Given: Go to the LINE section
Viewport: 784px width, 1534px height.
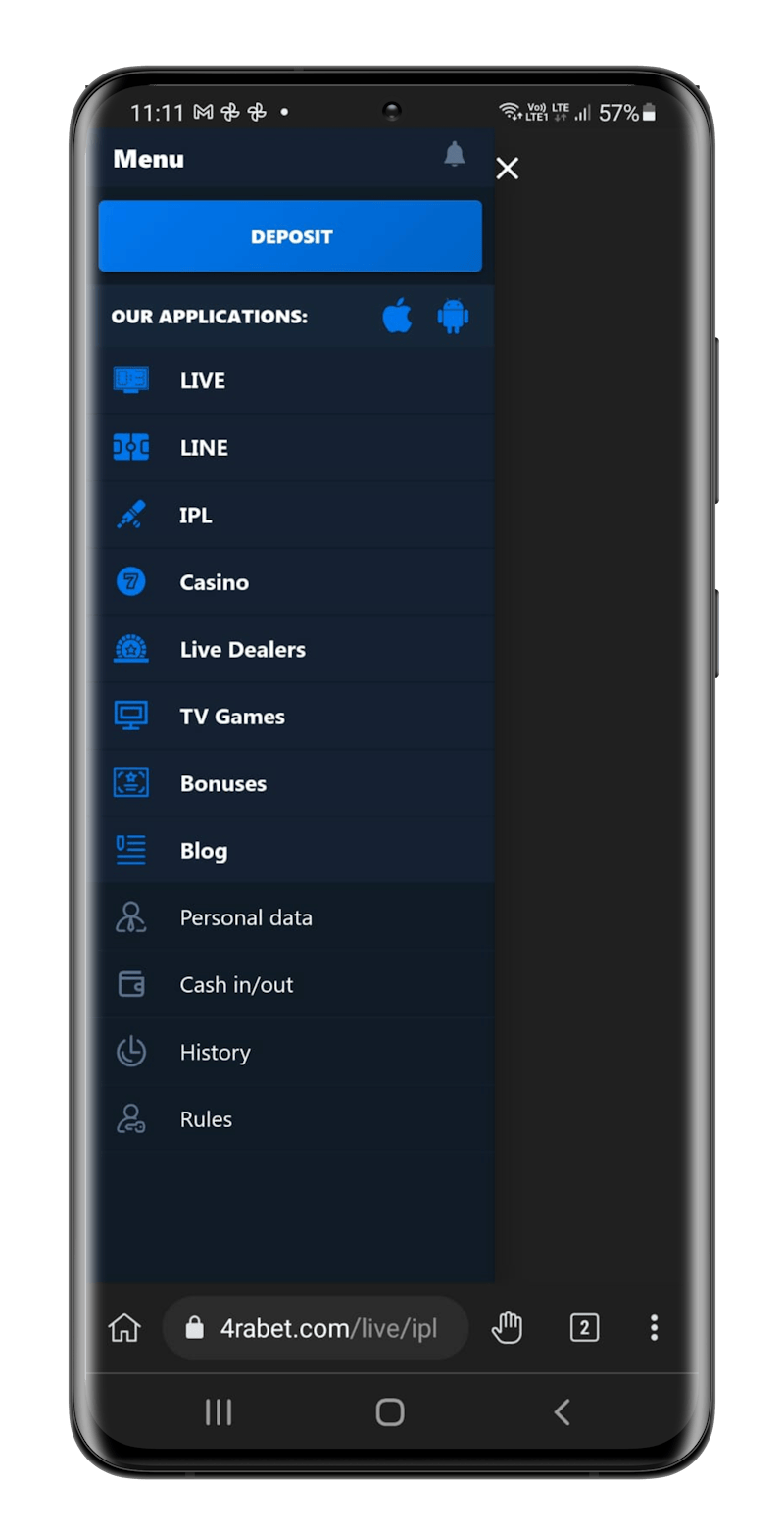Looking at the screenshot, I should (x=204, y=448).
